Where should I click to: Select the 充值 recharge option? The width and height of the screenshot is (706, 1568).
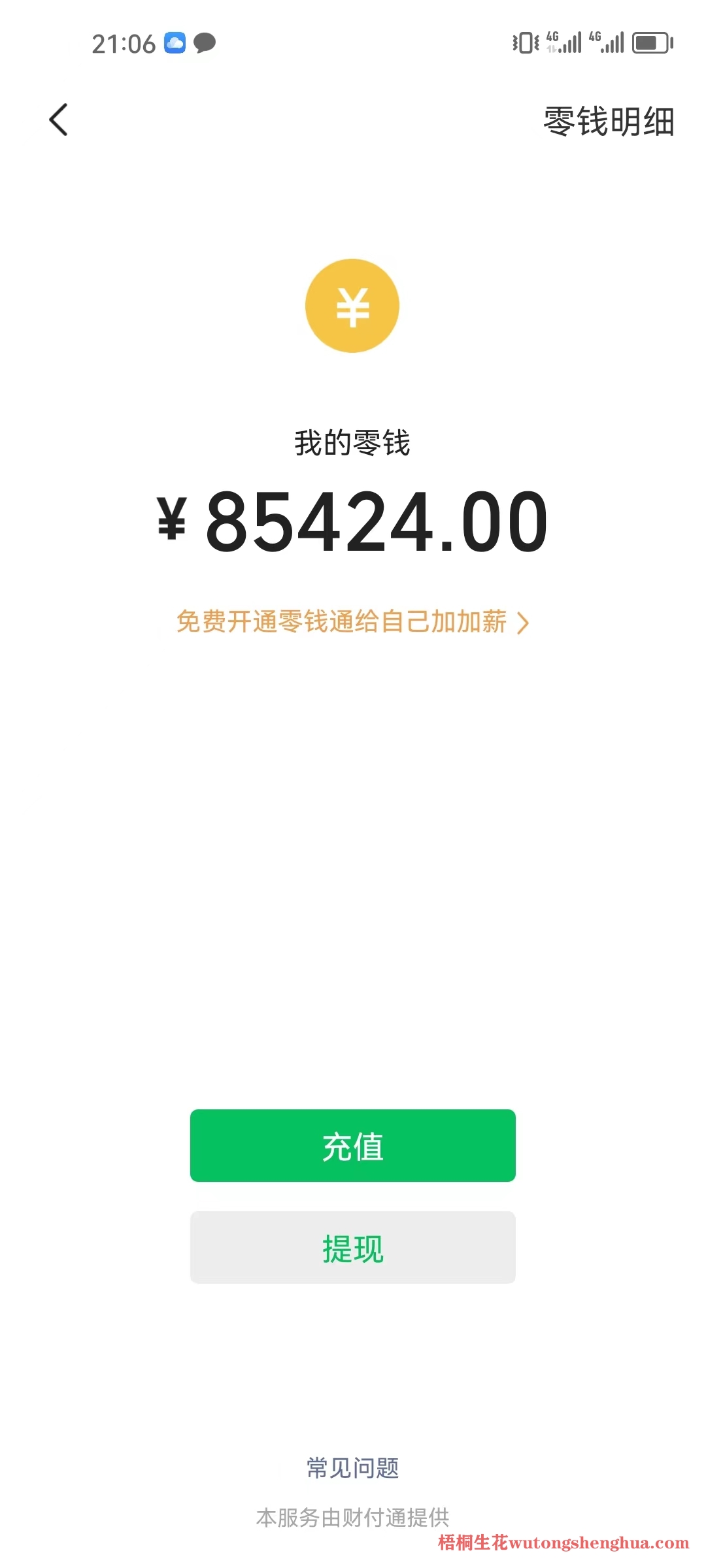[352, 1145]
